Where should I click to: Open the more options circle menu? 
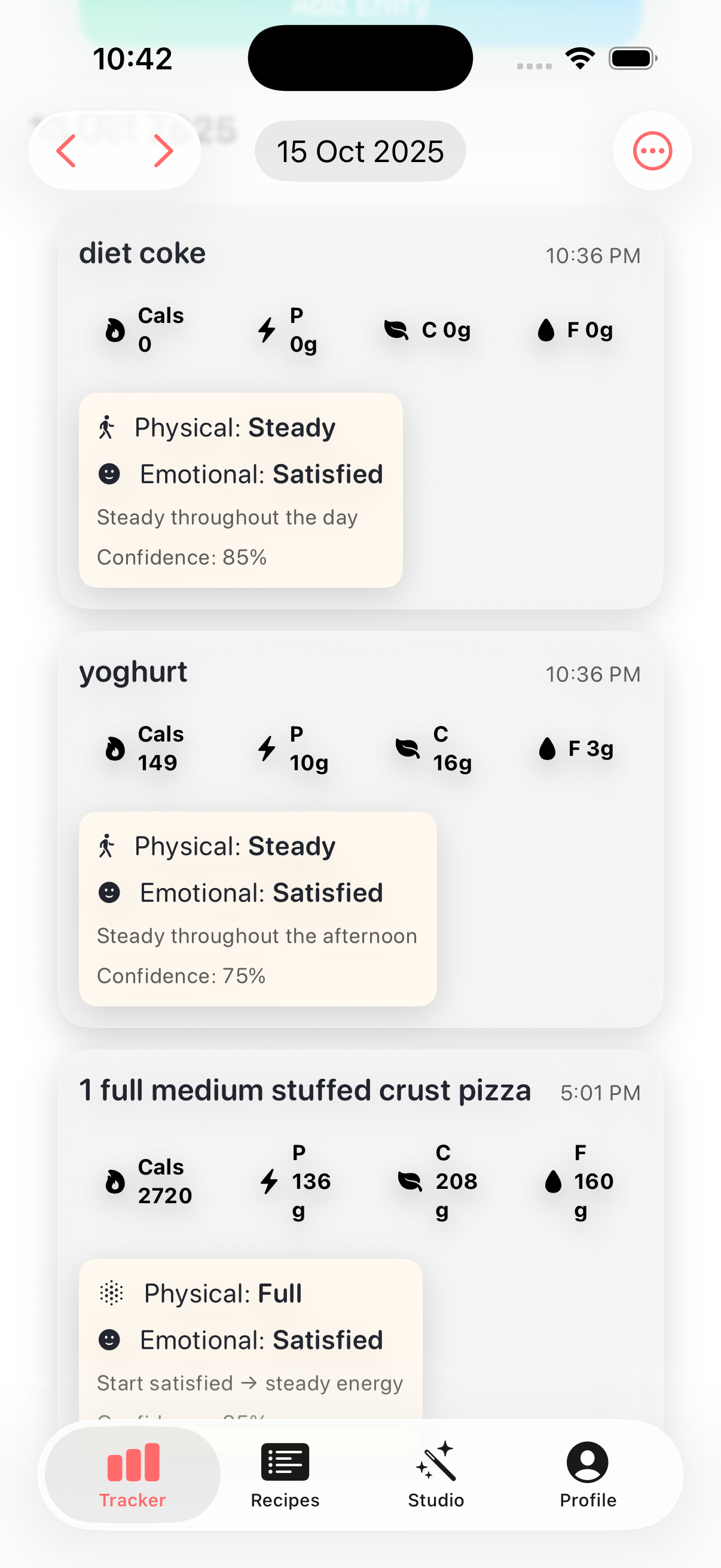click(652, 150)
